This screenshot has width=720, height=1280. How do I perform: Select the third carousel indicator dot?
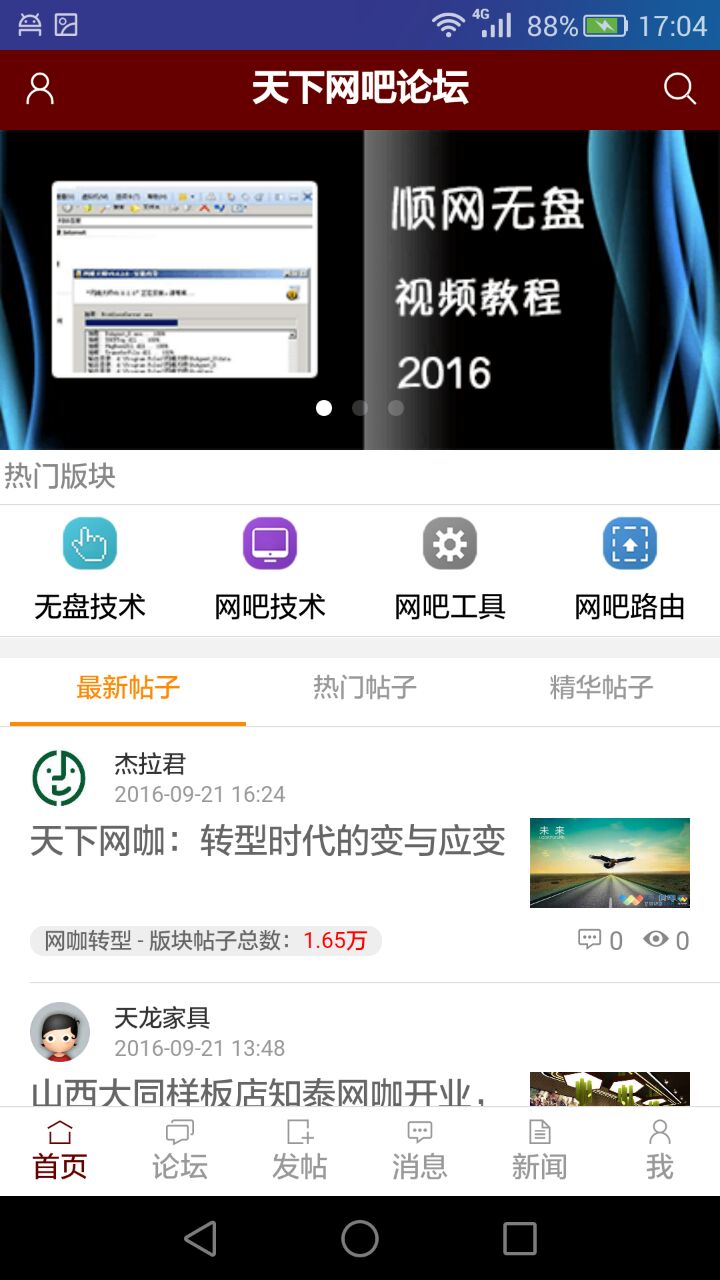pyautogui.click(x=395, y=408)
